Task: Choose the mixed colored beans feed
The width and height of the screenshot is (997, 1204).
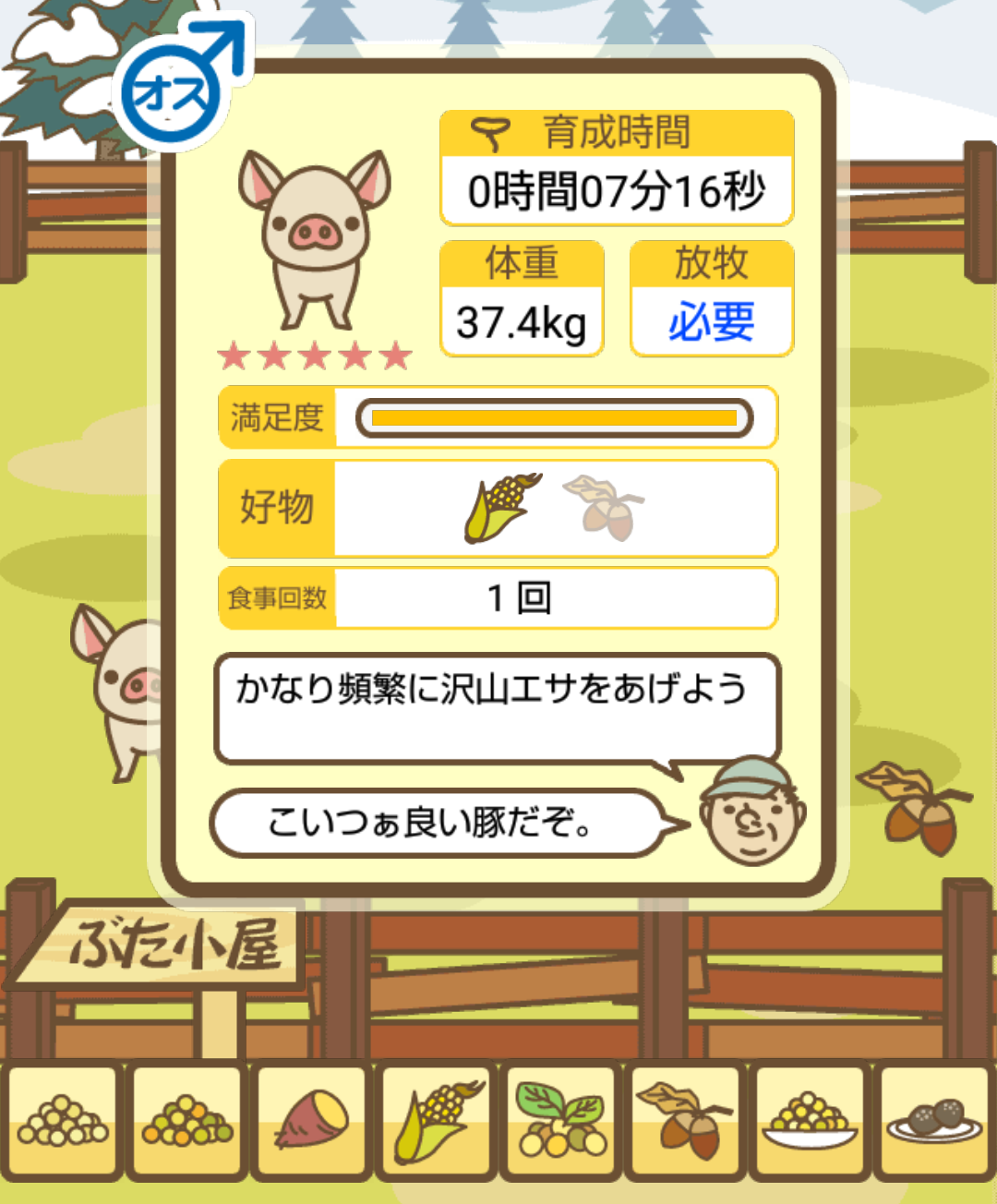Action: 187,1121
